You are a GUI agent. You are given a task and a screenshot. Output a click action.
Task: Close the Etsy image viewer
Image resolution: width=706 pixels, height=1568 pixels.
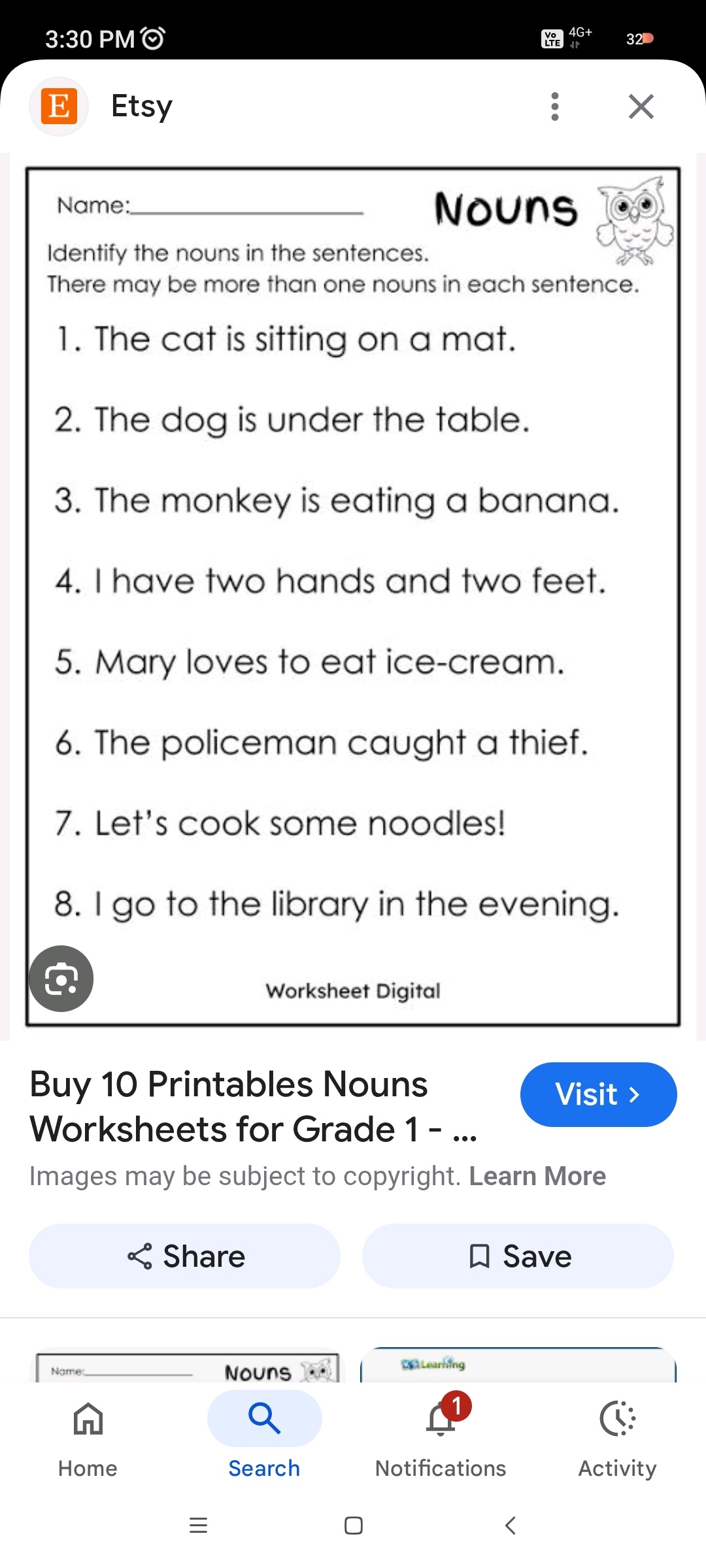point(641,106)
